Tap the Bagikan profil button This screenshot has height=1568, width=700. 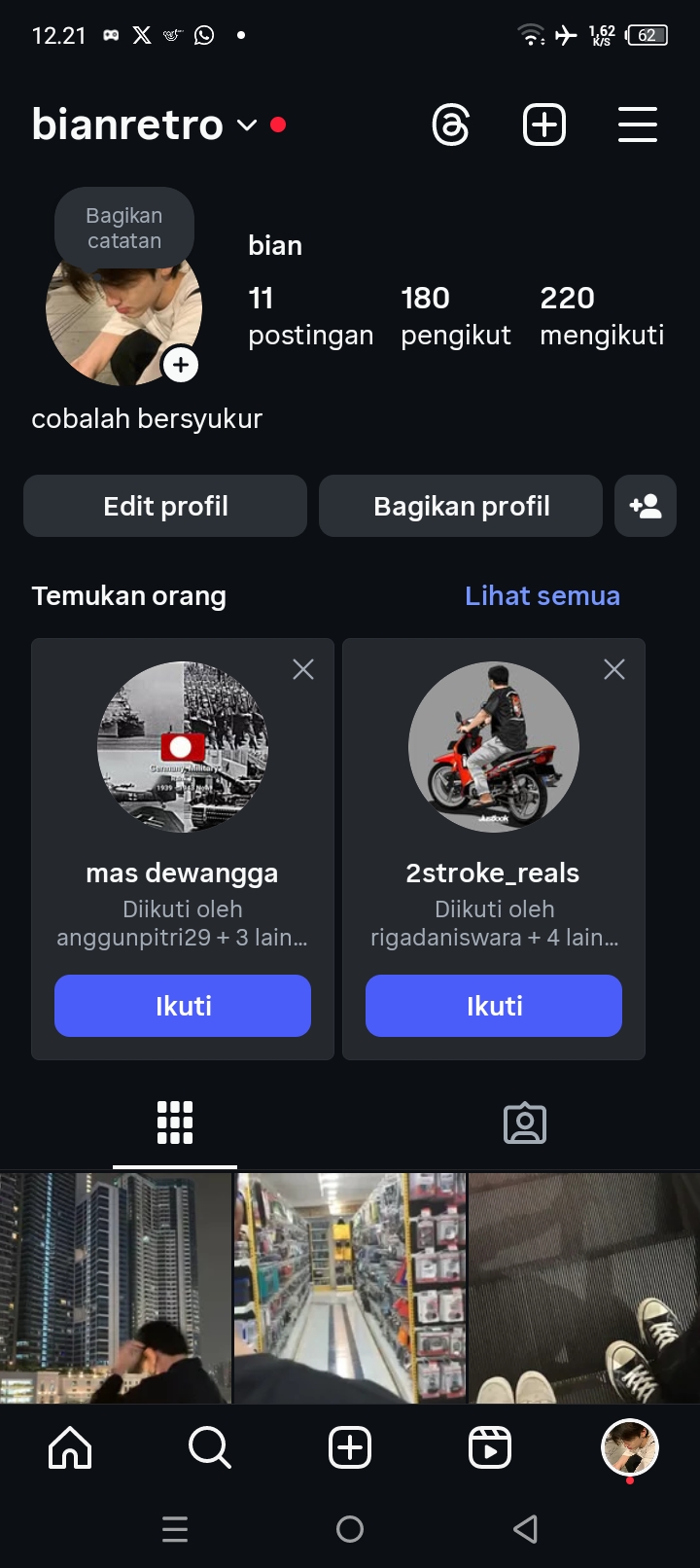tap(461, 506)
